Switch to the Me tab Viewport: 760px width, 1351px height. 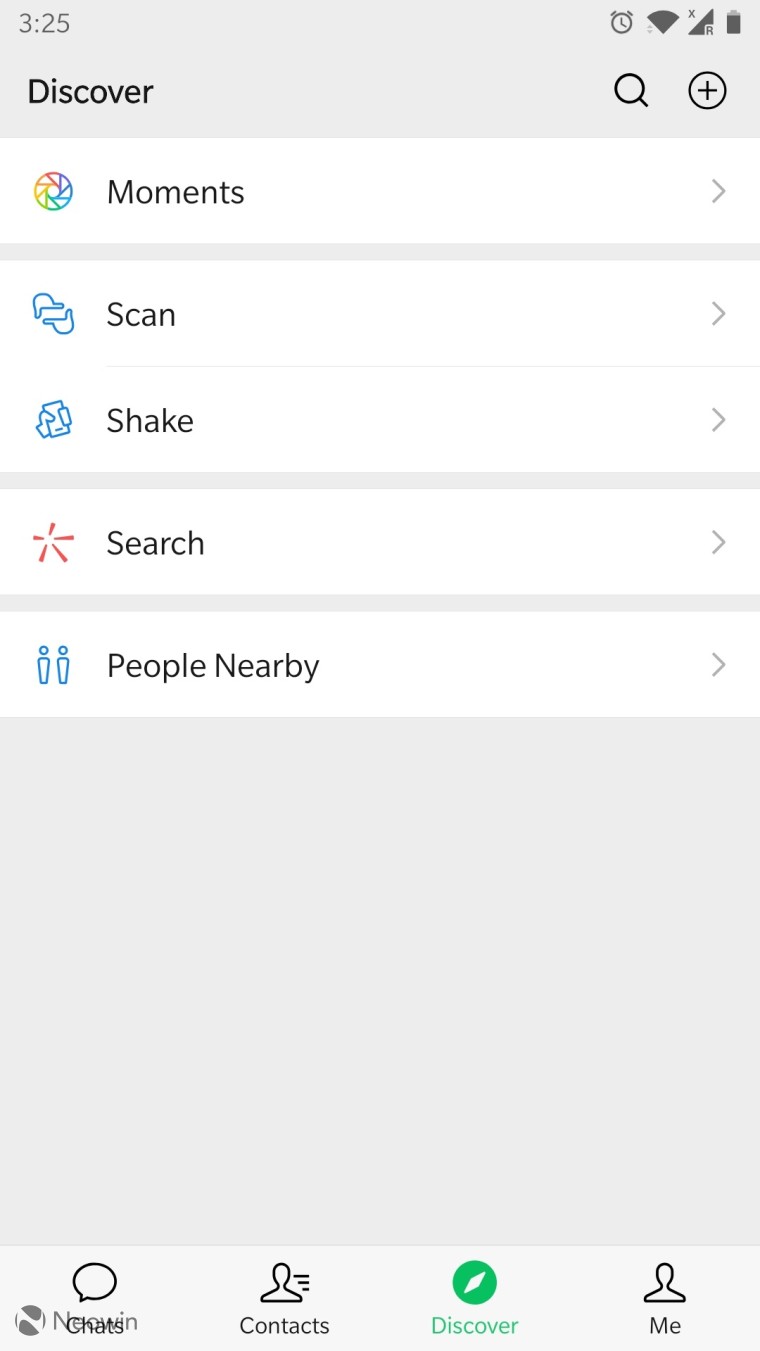point(664,1300)
